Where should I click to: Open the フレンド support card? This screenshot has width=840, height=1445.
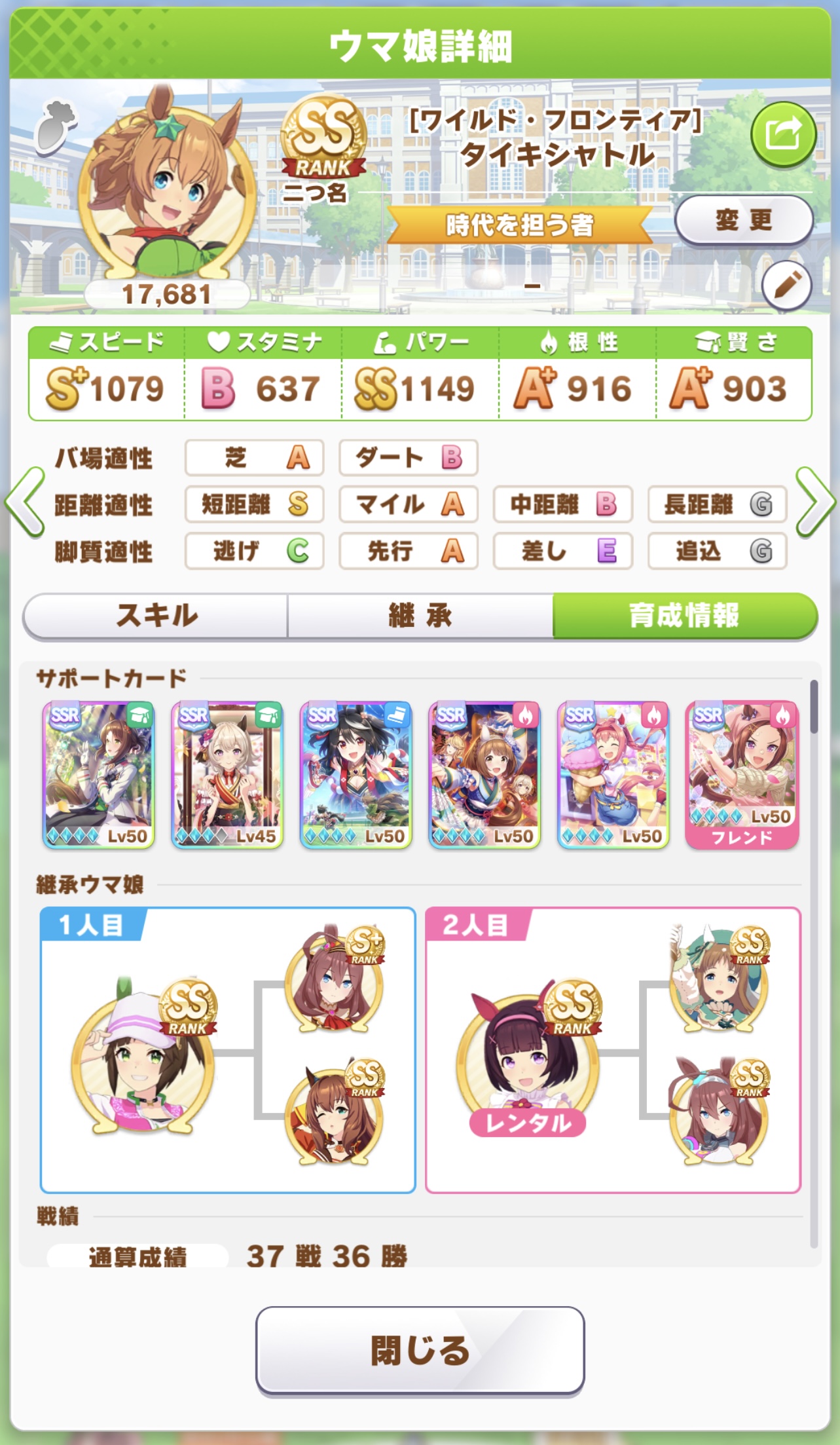[742, 775]
